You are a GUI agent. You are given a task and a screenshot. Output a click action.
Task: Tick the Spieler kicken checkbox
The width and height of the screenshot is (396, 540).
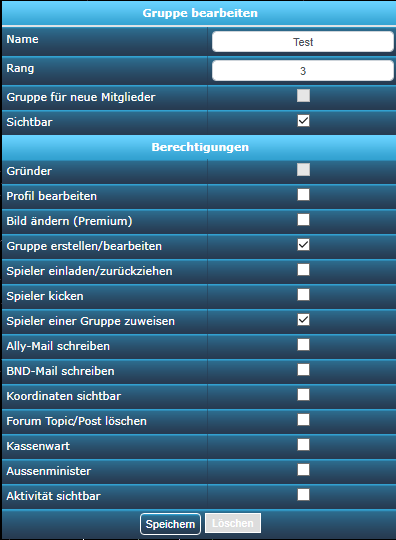click(x=303, y=295)
